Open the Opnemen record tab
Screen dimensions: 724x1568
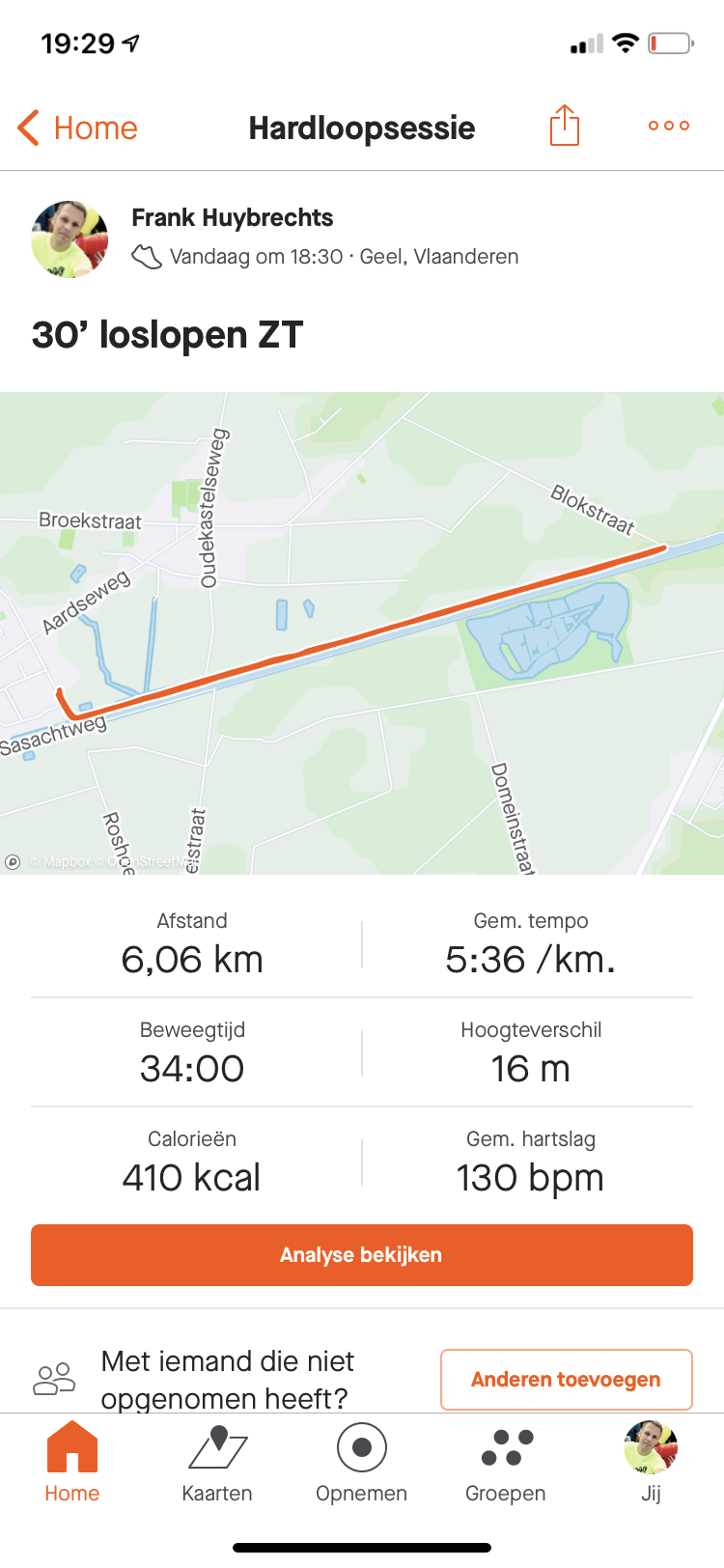pos(362,1462)
